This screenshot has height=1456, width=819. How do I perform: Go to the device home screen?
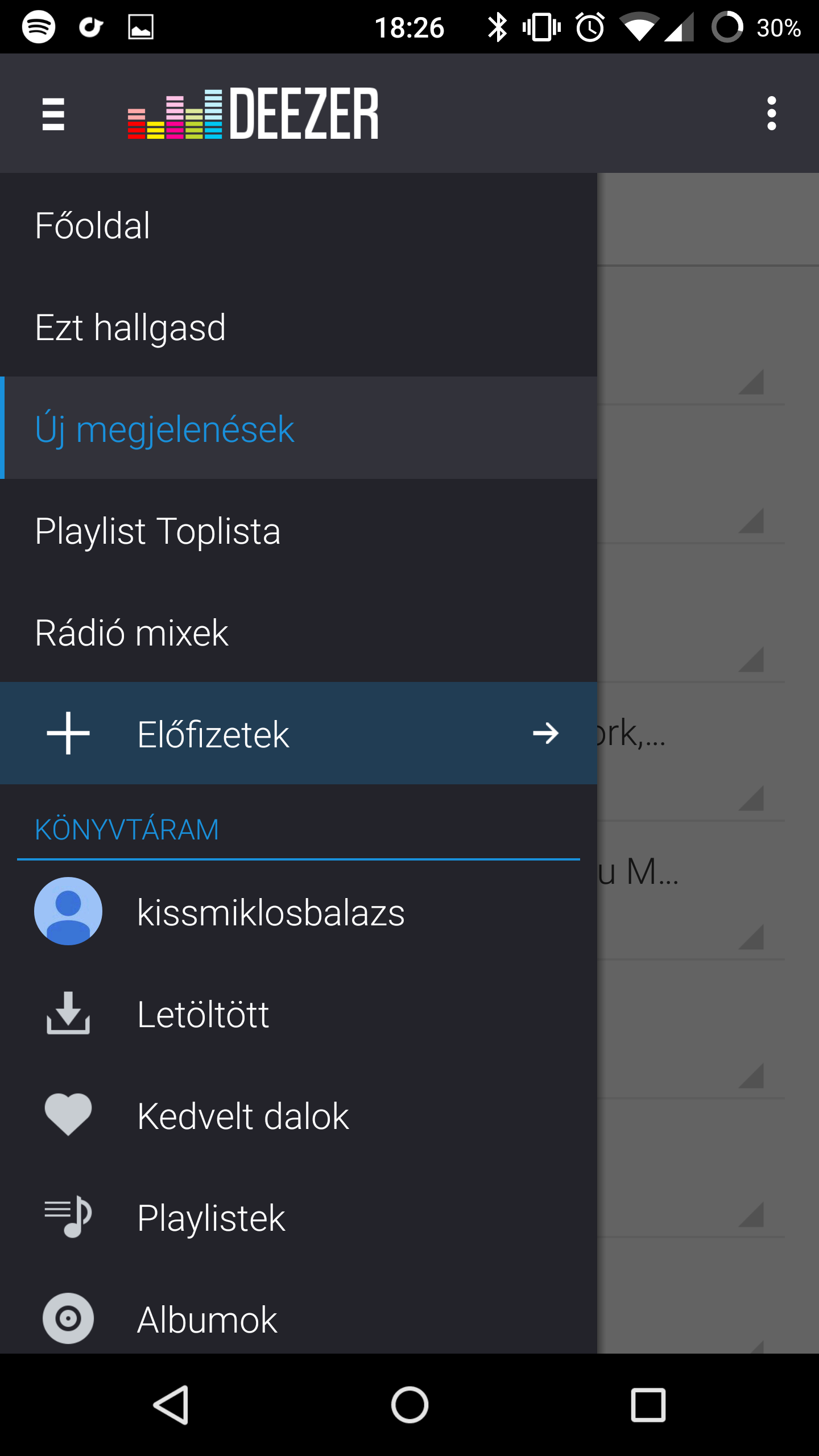coord(409,1405)
